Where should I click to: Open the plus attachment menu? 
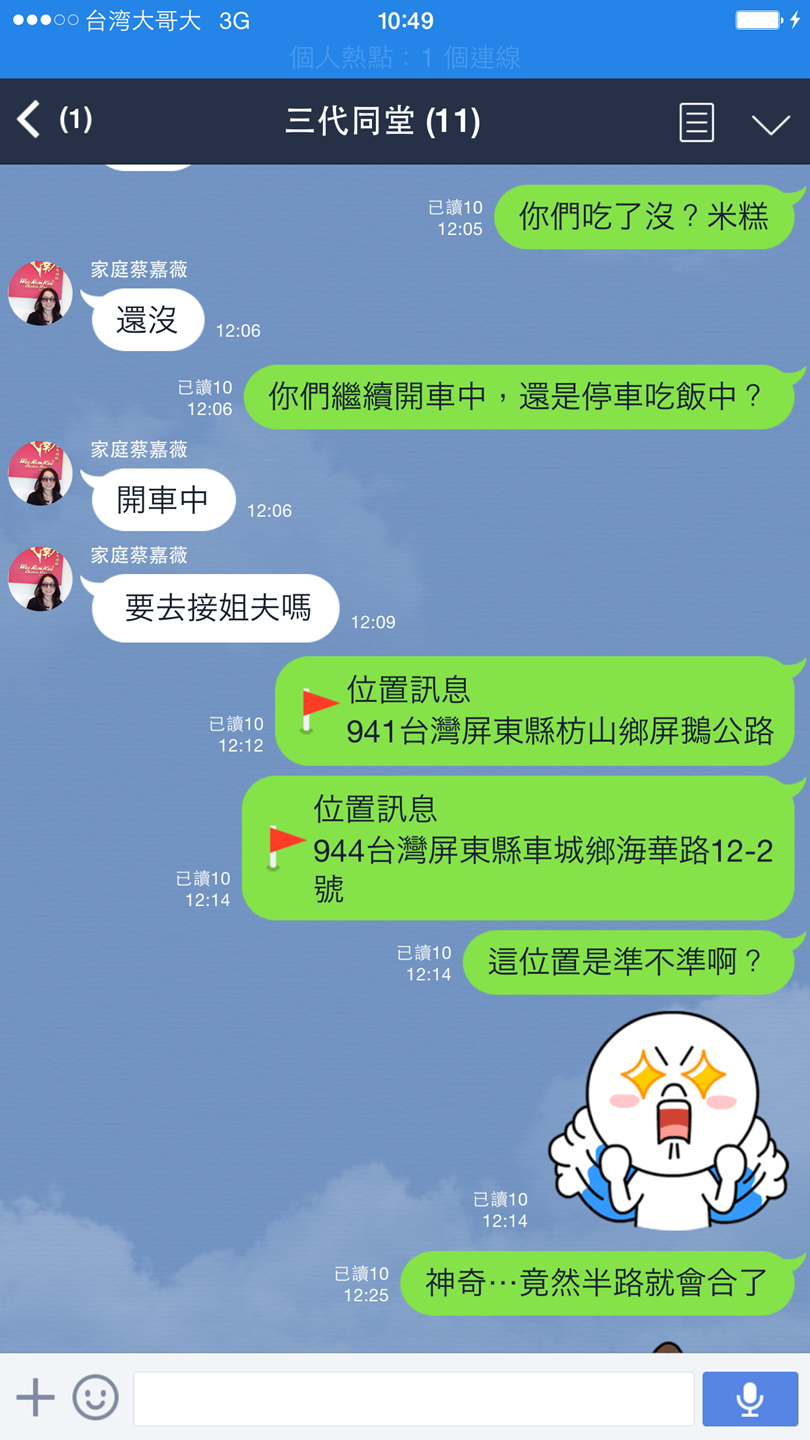(35, 1397)
